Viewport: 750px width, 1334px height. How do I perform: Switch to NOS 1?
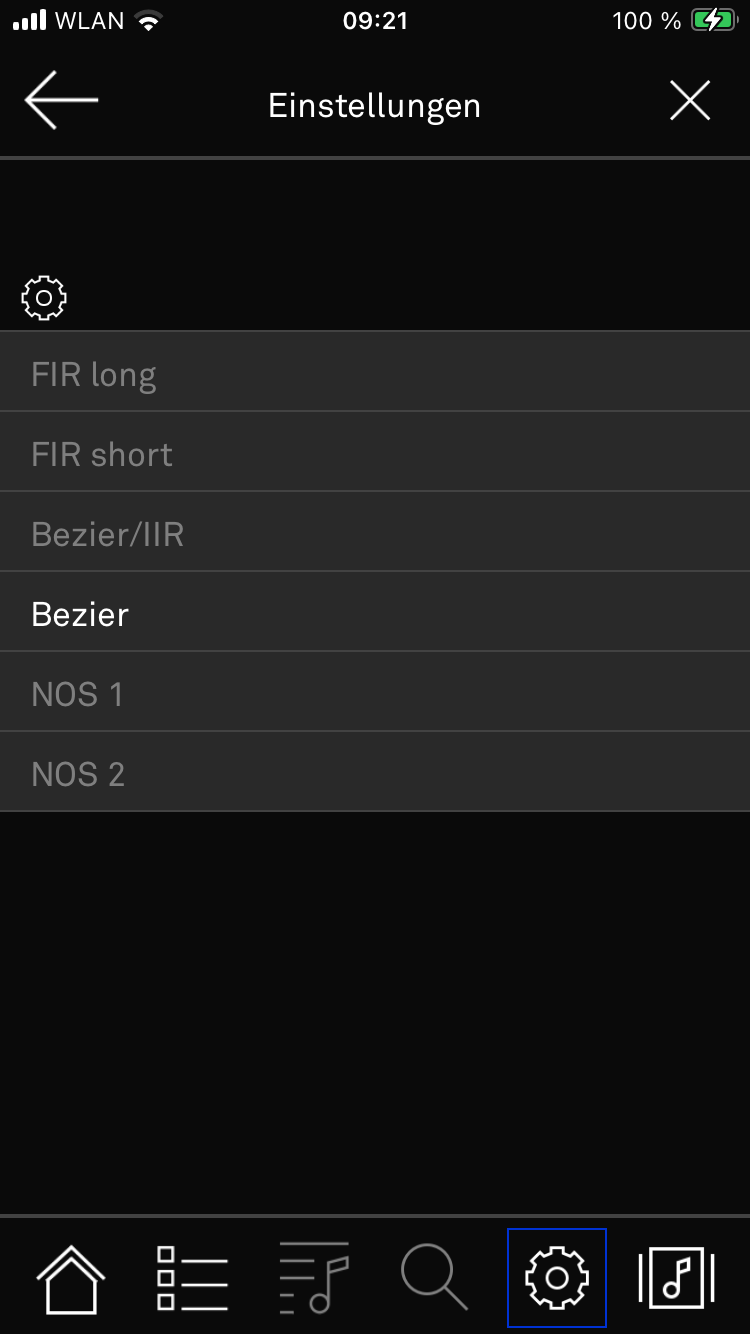[x=375, y=691]
